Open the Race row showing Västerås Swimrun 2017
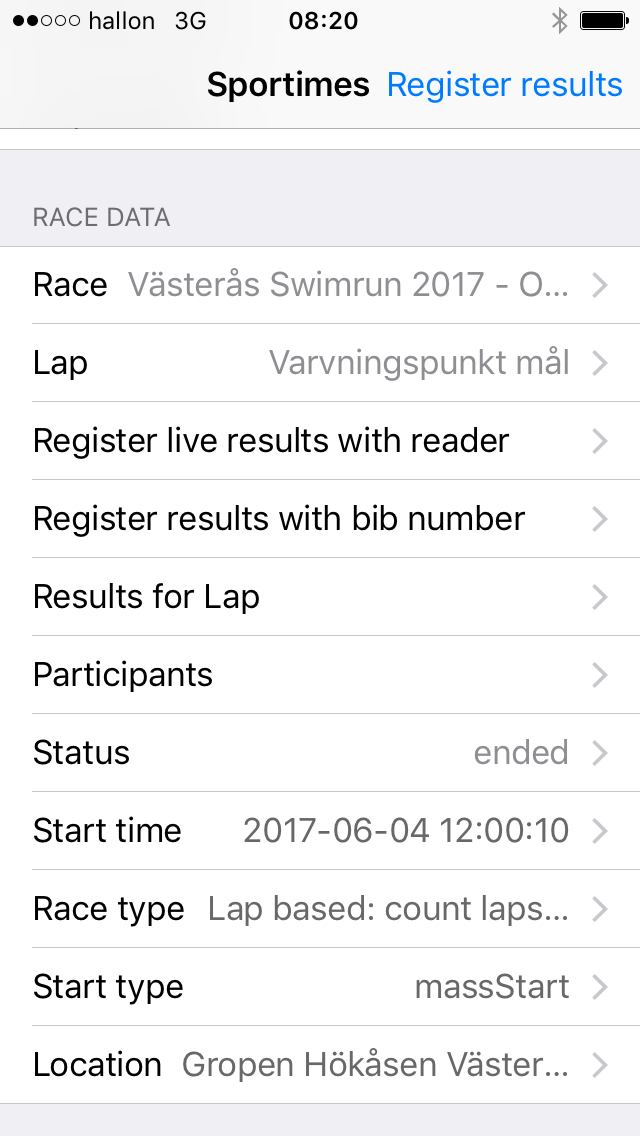 pyautogui.click(x=320, y=285)
